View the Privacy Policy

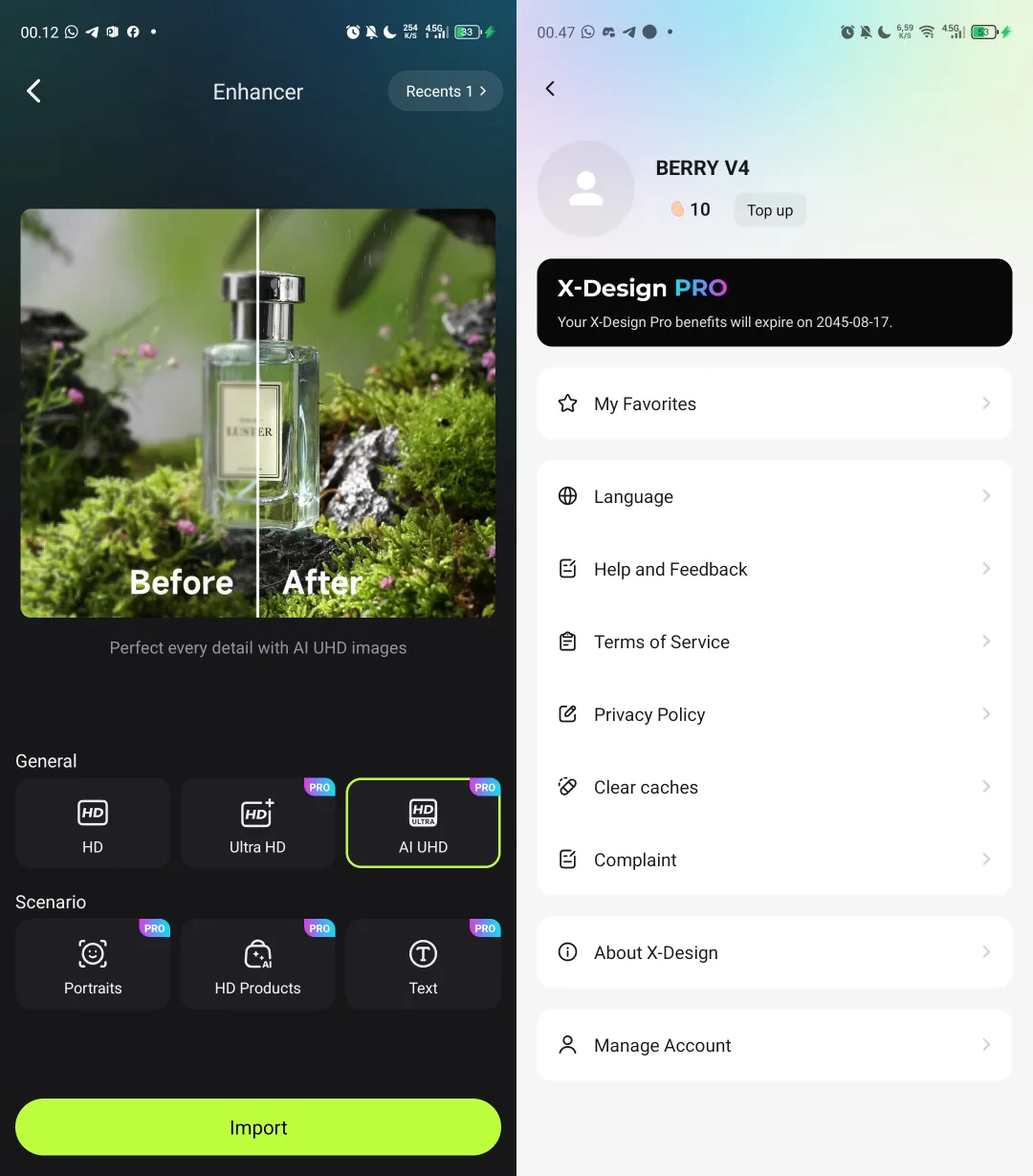(x=774, y=714)
